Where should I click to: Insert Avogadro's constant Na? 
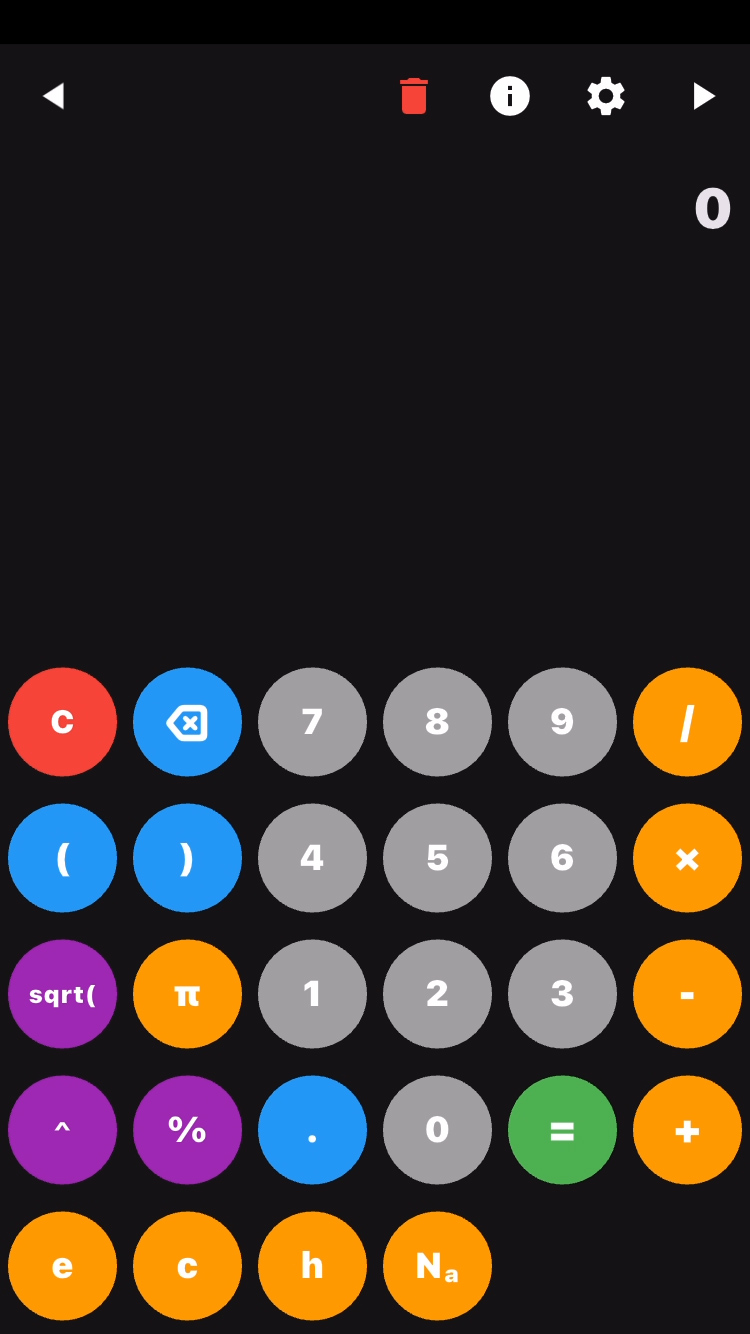(x=437, y=1266)
